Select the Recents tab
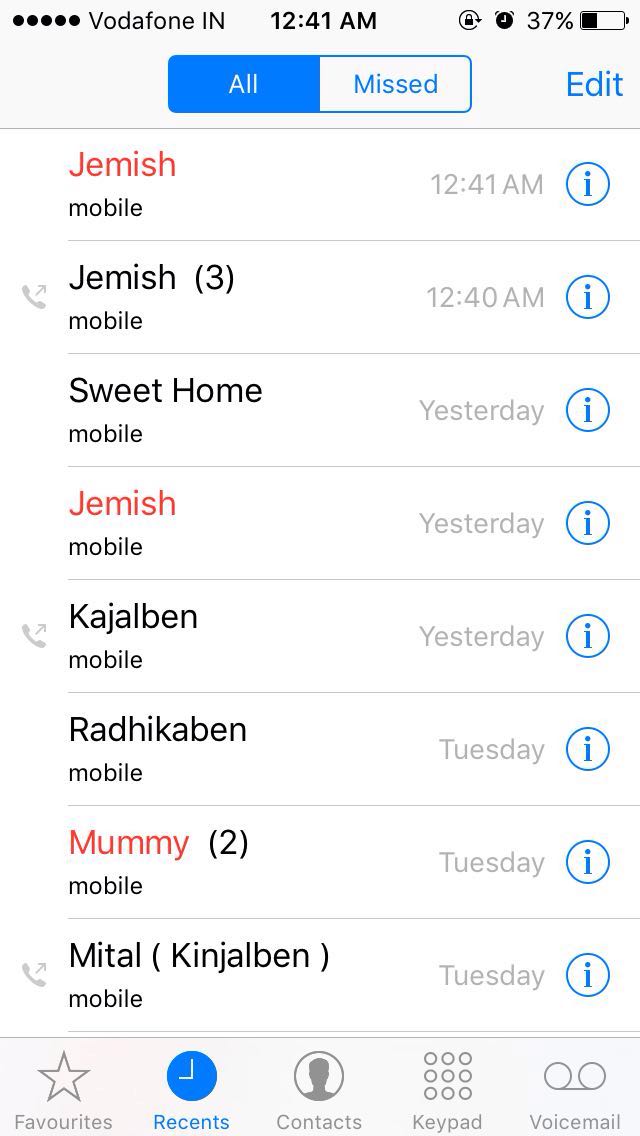This screenshot has height=1136, width=640. pyautogui.click(x=191, y=1090)
